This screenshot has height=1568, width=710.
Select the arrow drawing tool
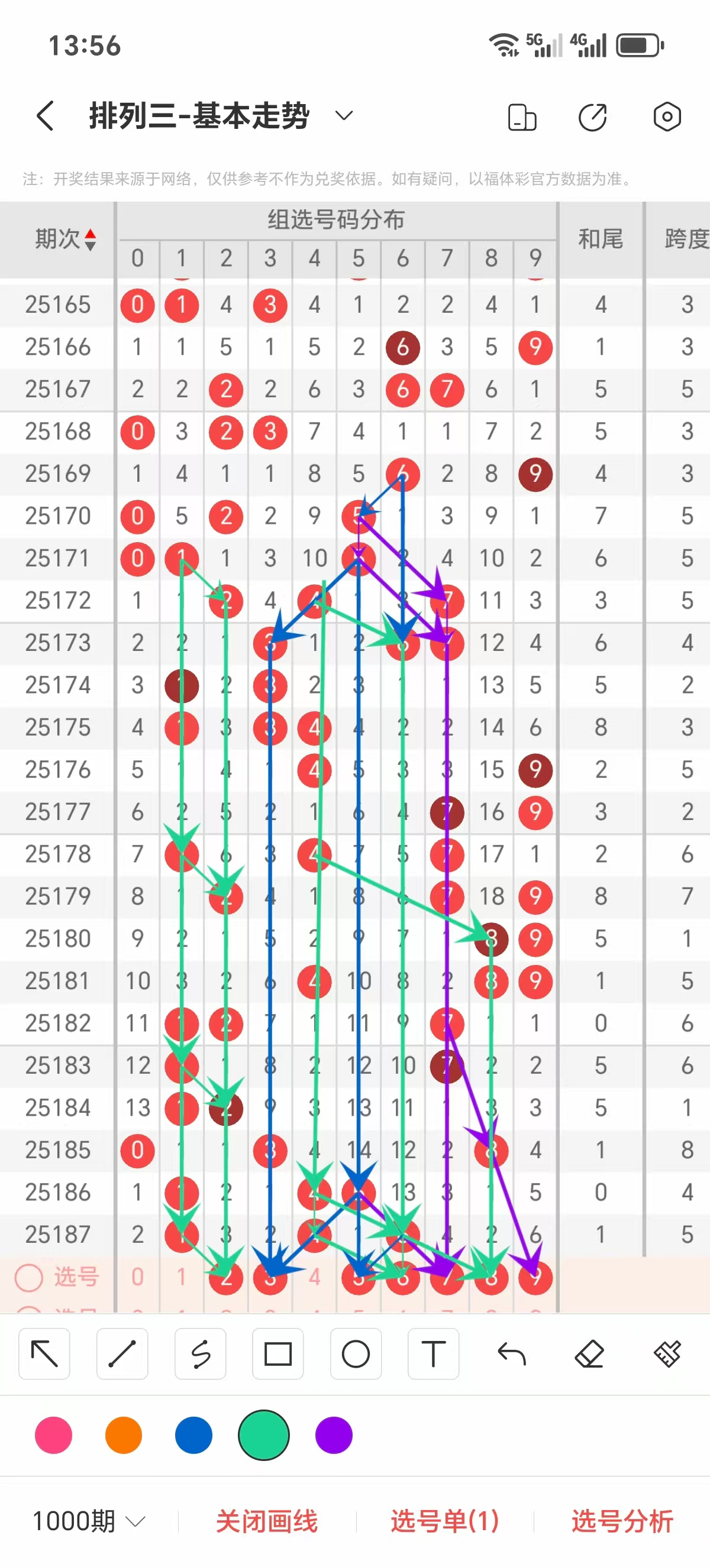[44, 1355]
